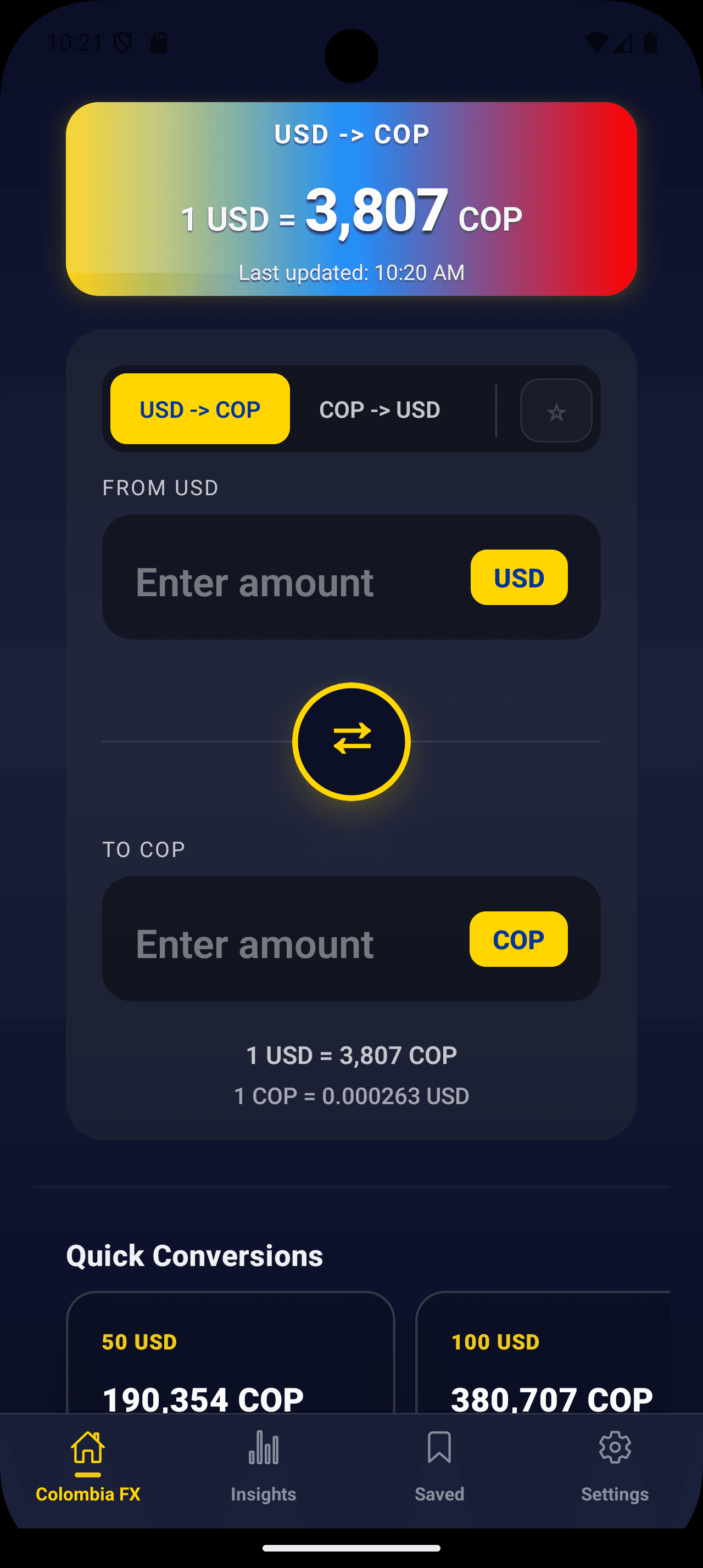Tap the yellow COP currency badge

pos(518,939)
